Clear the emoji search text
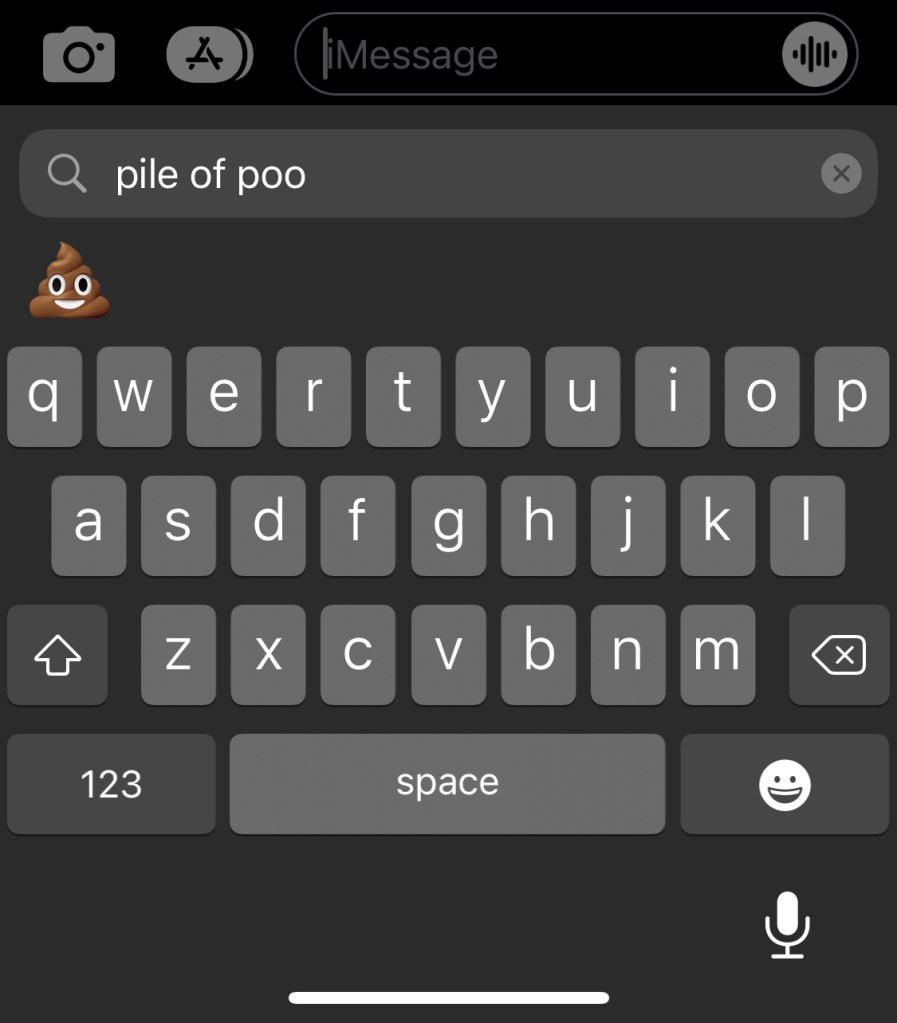The width and height of the screenshot is (897, 1023). 841,174
